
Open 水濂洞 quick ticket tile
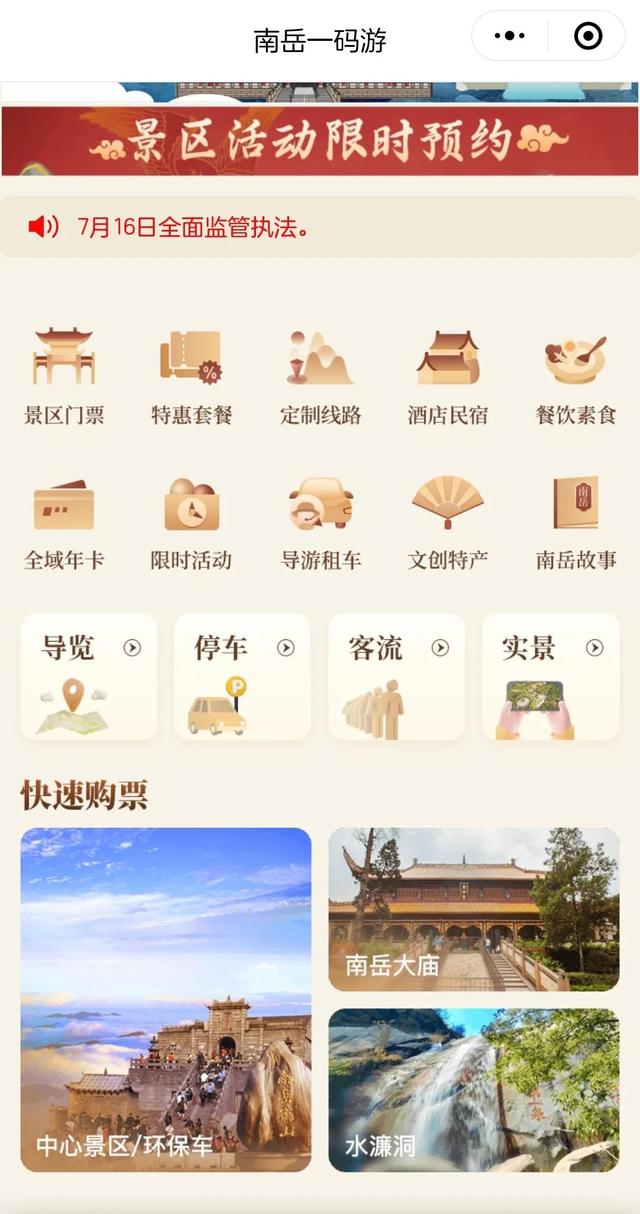pos(474,1090)
